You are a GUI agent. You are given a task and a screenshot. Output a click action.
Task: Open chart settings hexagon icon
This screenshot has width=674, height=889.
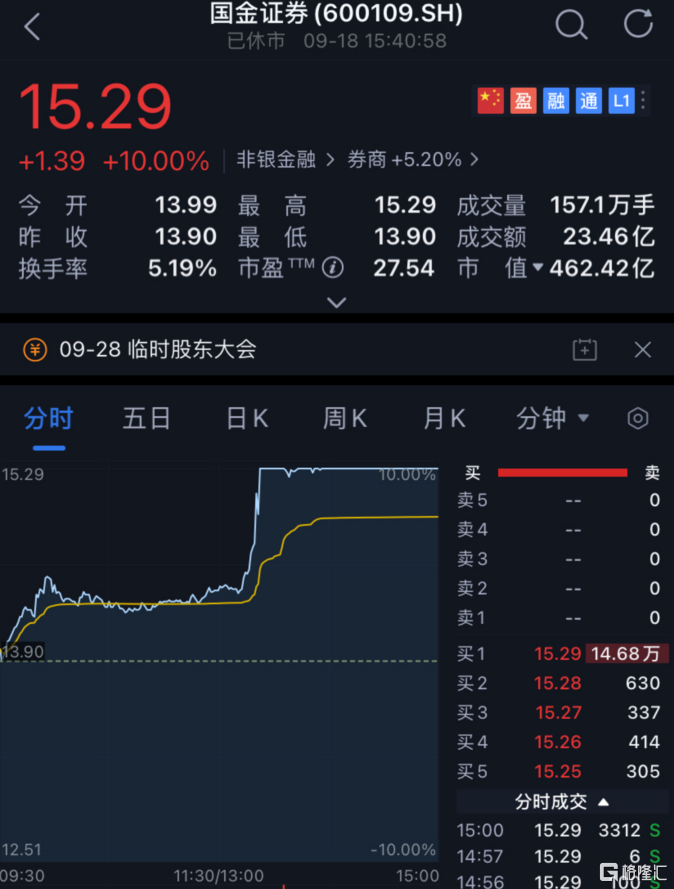coord(638,418)
